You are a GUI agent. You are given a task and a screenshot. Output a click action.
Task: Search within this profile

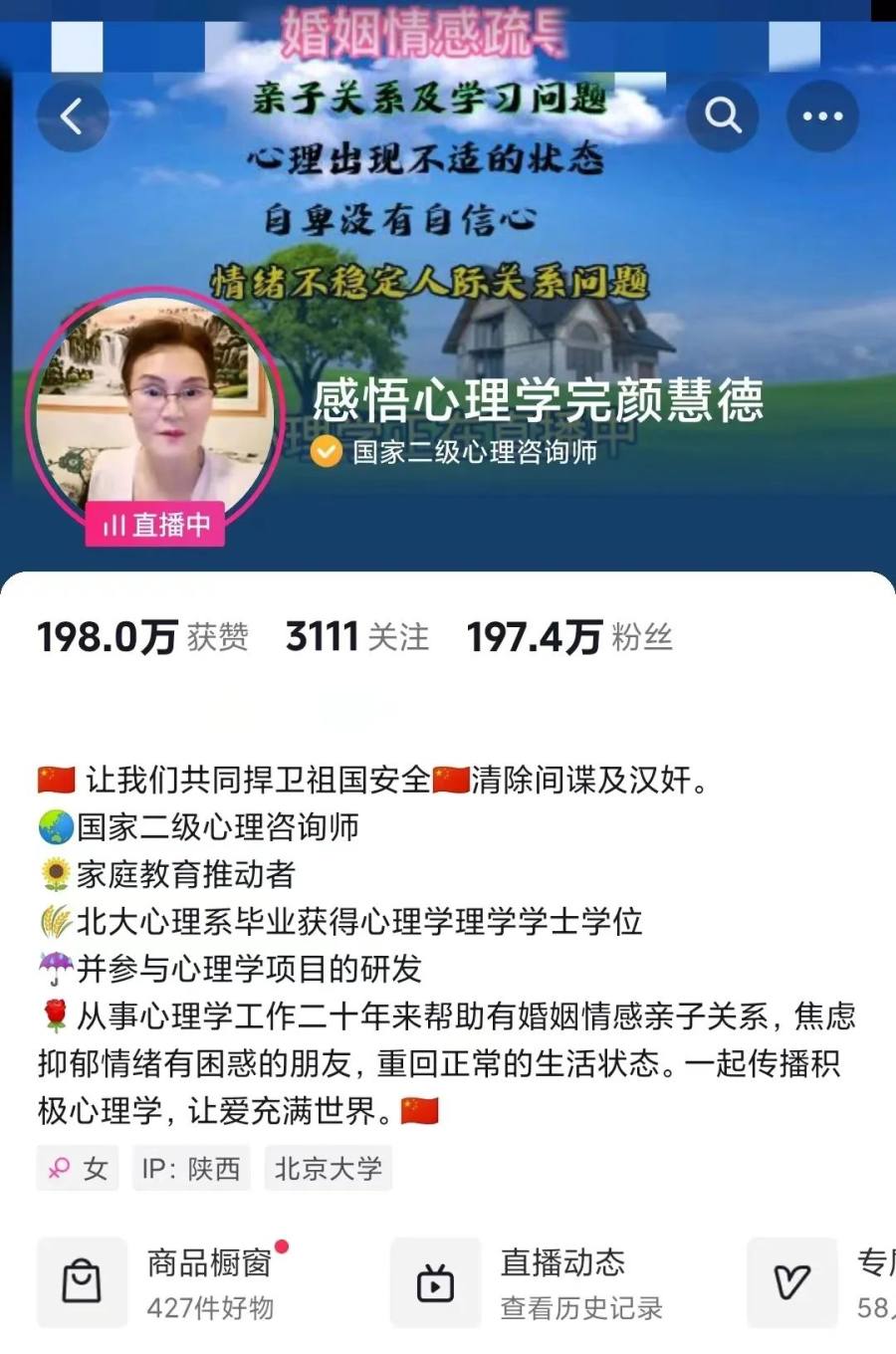723,116
